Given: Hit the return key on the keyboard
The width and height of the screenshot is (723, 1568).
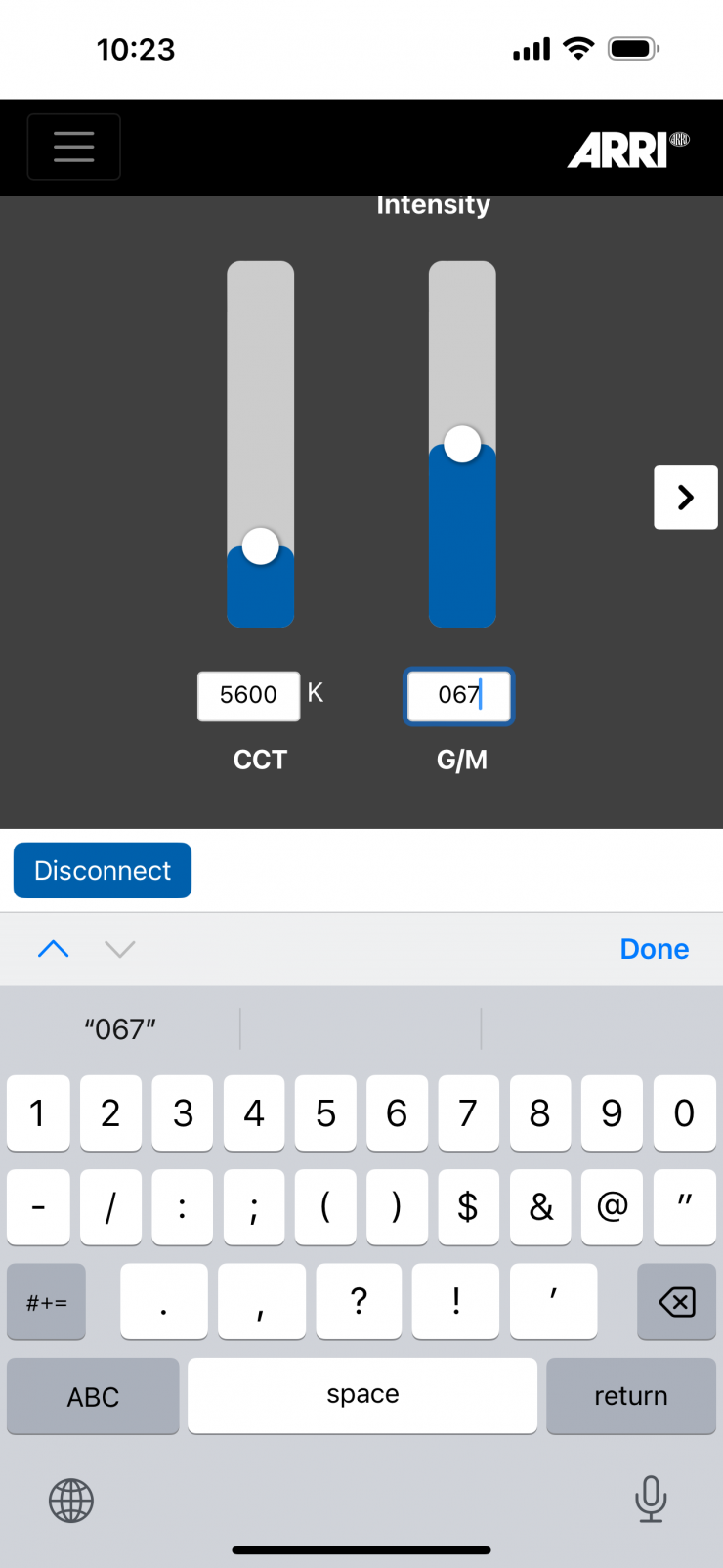Looking at the screenshot, I should [x=630, y=1396].
